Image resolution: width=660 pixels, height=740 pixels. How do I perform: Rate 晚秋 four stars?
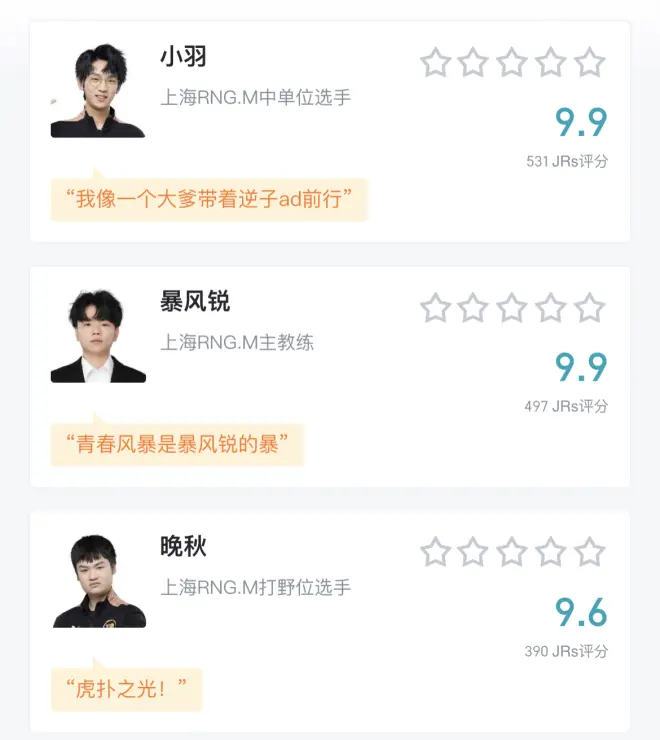point(551,552)
